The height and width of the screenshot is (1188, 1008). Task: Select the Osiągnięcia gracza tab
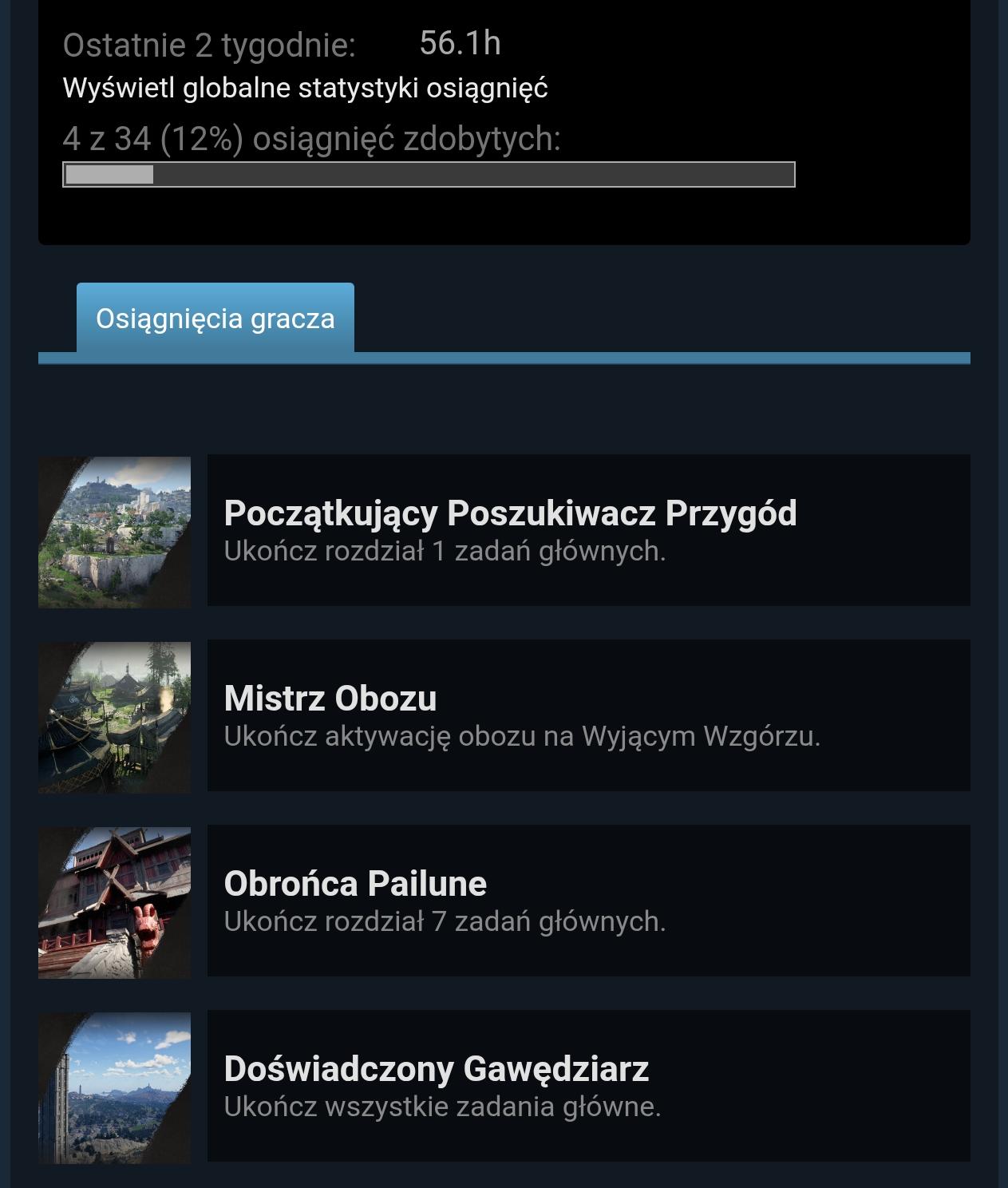point(215,319)
